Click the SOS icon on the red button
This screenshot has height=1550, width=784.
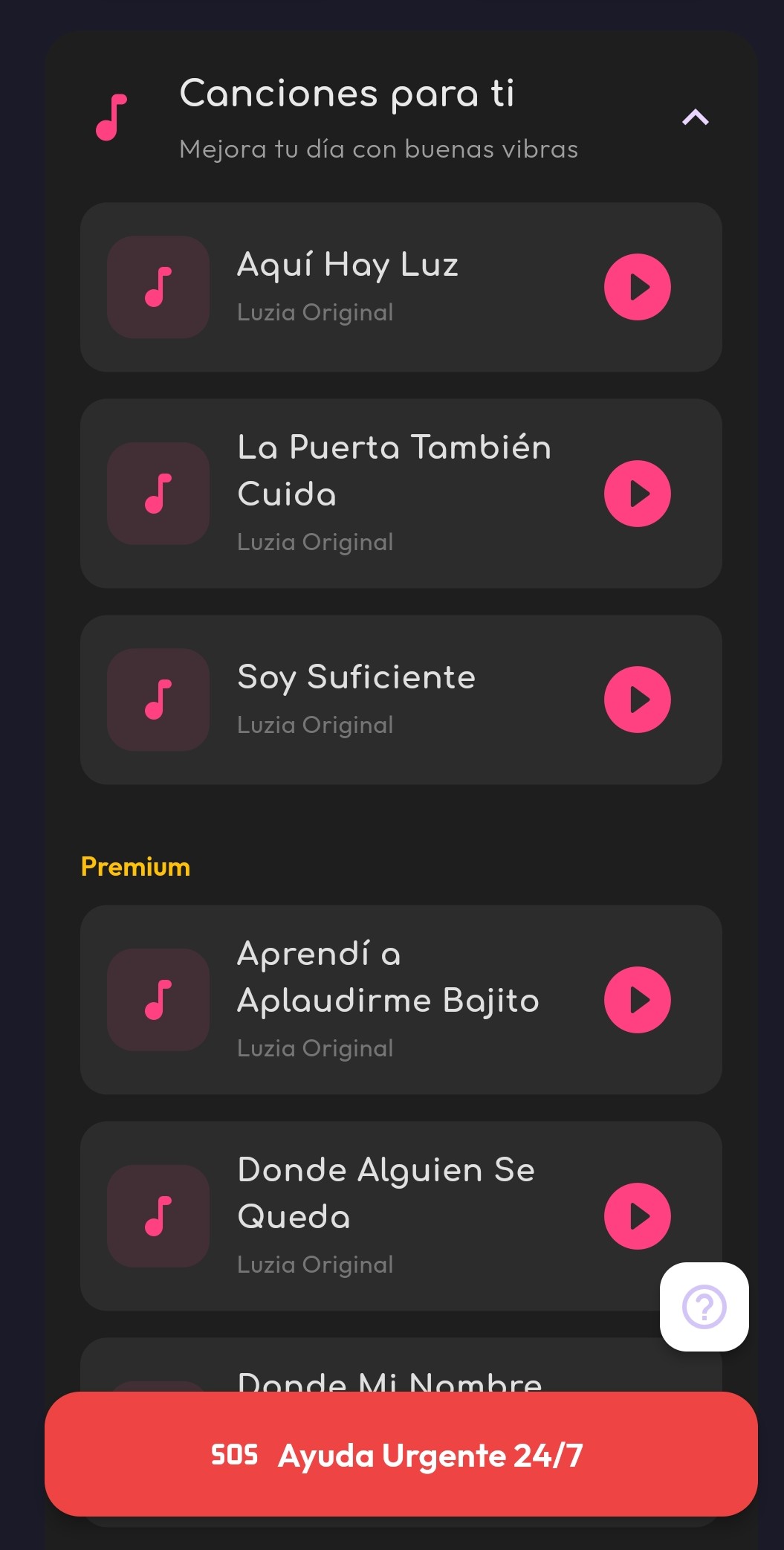(235, 1455)
